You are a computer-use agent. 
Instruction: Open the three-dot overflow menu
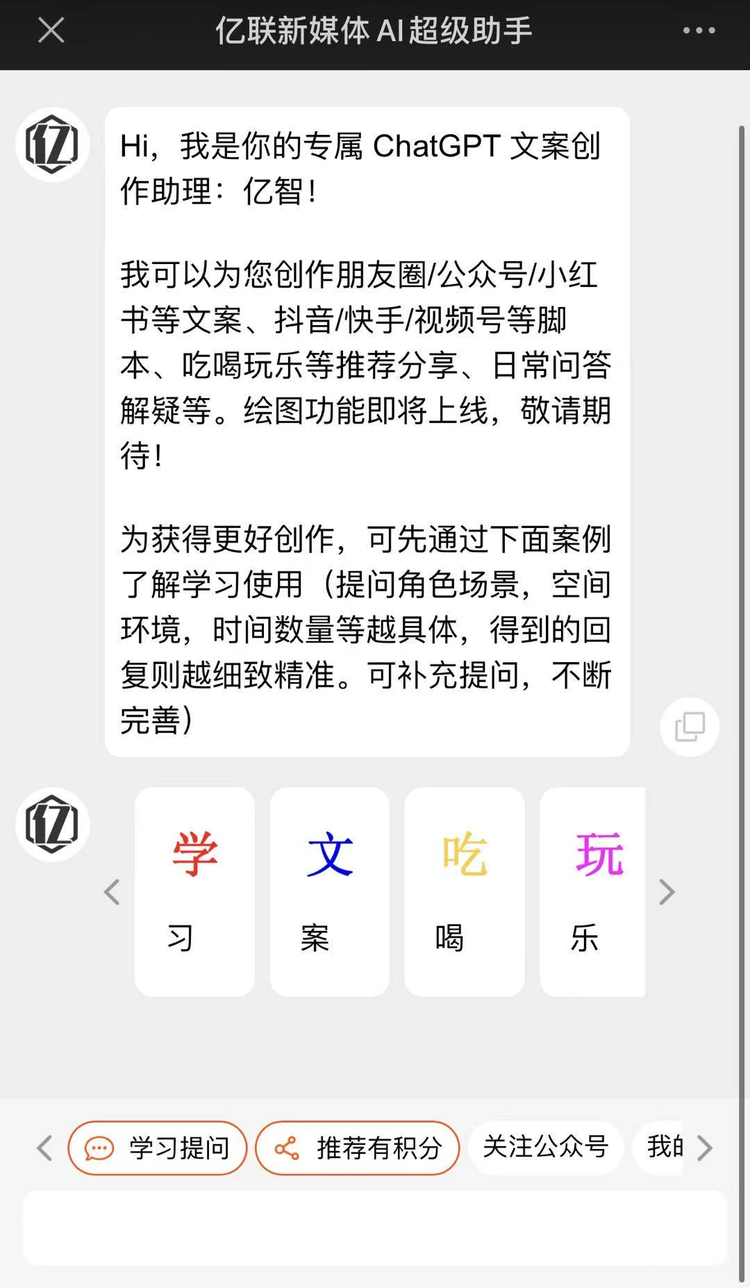699,31
